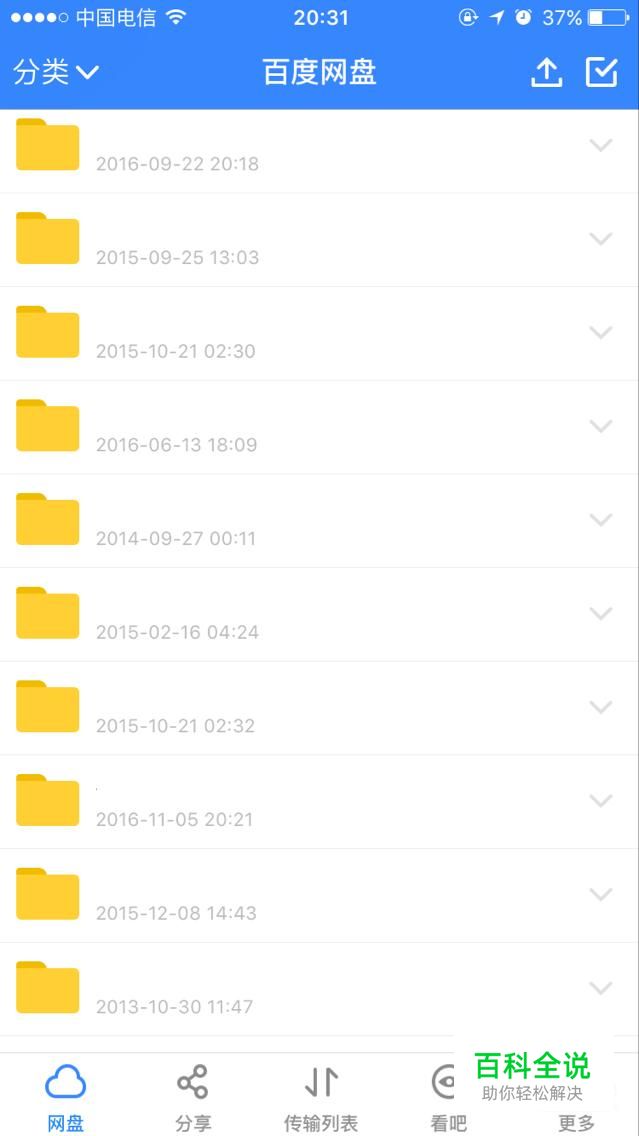The height and width of the screenshot is (1136, 639).
Task: Expand options for folder dated 2015-02-16 04:24
Action: pos(600,613)
